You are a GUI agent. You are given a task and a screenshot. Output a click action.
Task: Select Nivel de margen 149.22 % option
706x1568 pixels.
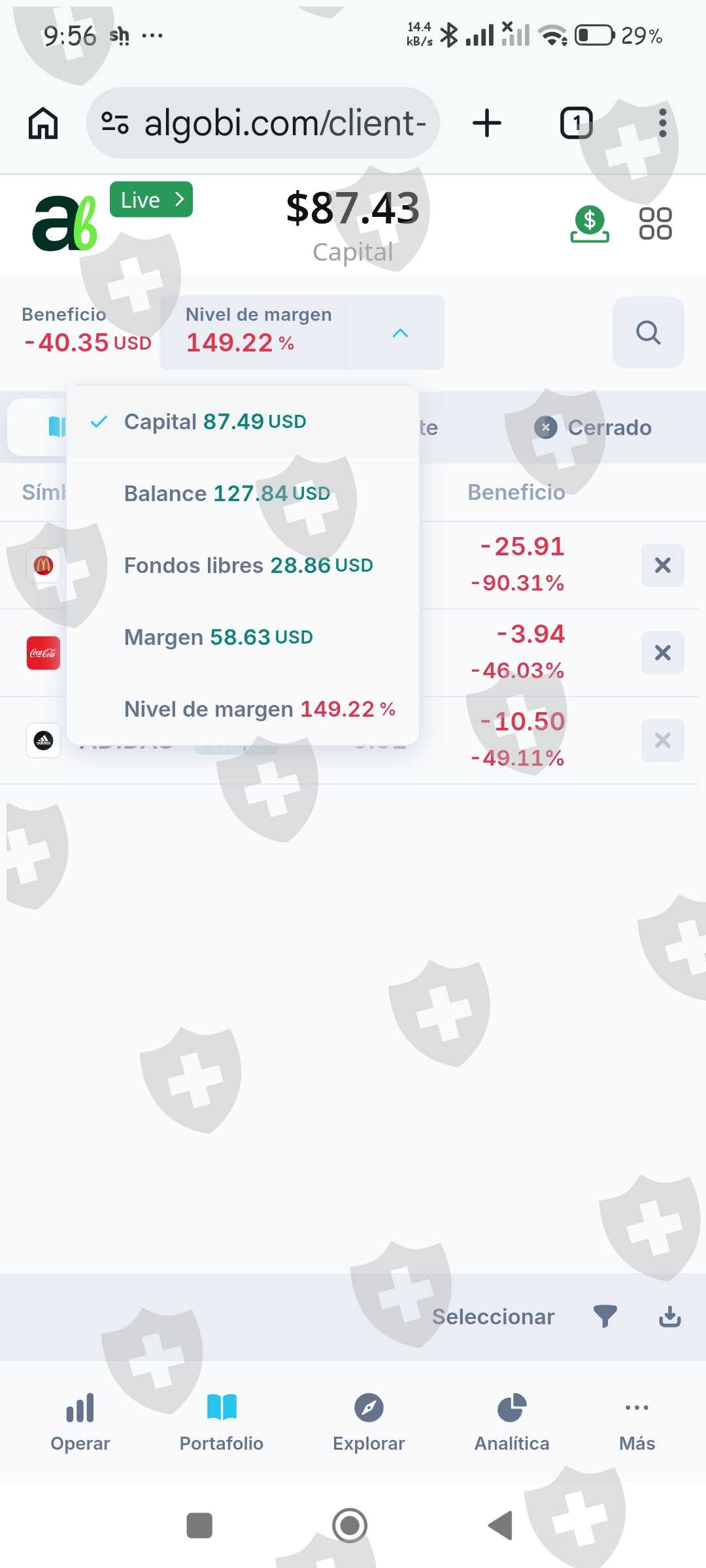243,709
